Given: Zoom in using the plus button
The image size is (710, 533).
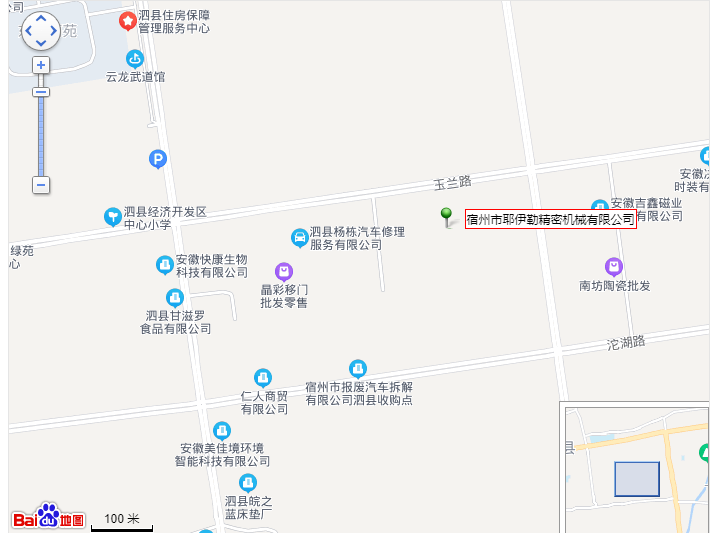Looking at the screenshot, I should pyautogui.click(x=41, y=65).
